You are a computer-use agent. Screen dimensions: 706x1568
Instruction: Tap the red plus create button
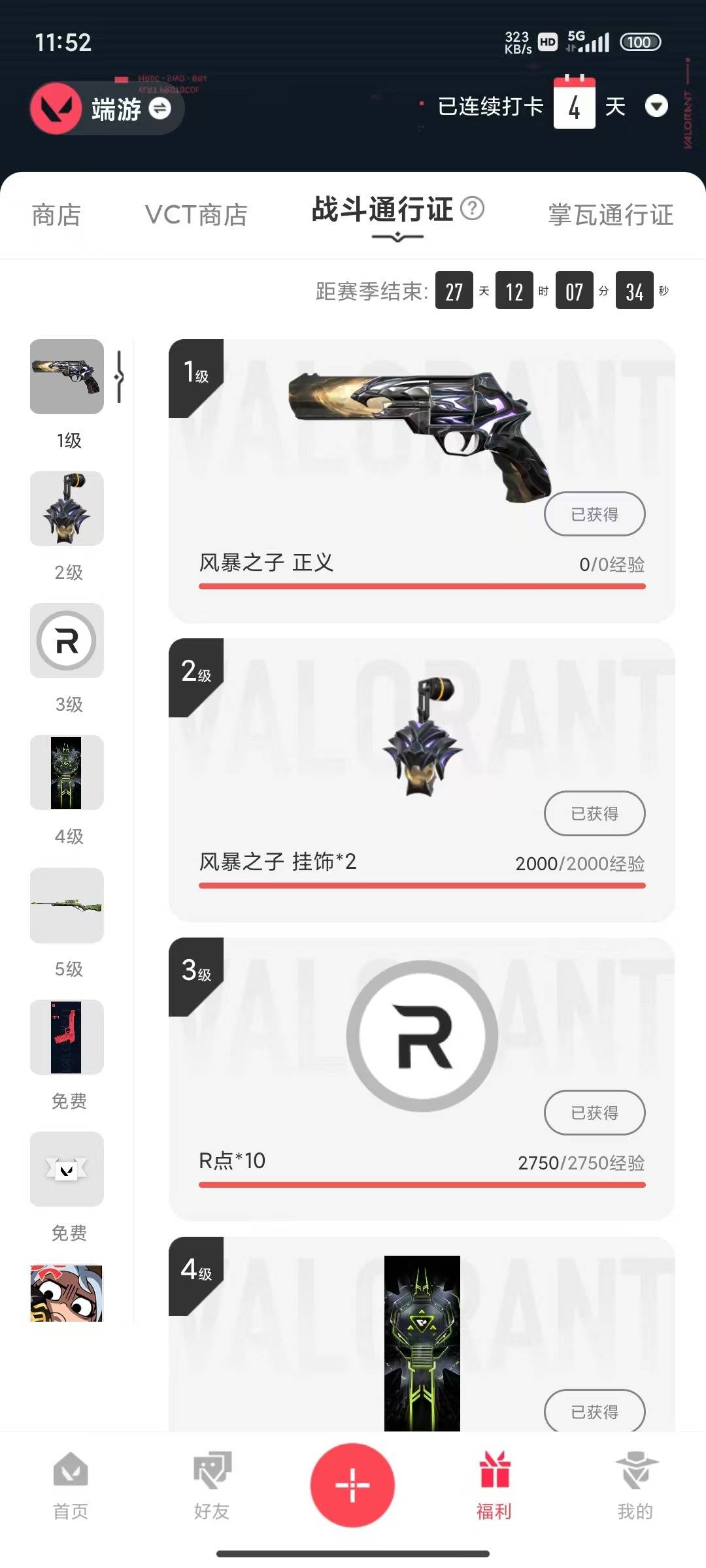point(352,1484)
